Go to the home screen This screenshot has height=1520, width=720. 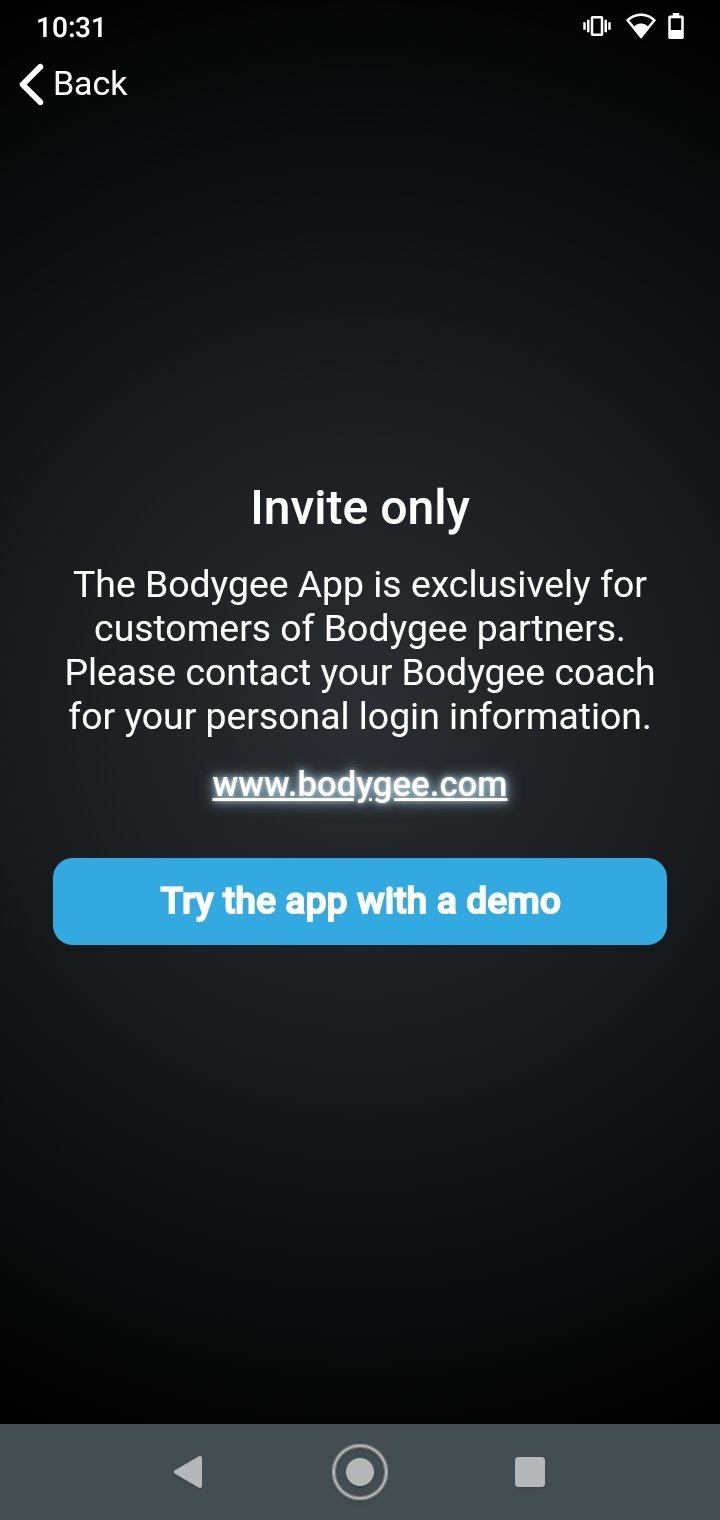click(x=360, y=1471)
